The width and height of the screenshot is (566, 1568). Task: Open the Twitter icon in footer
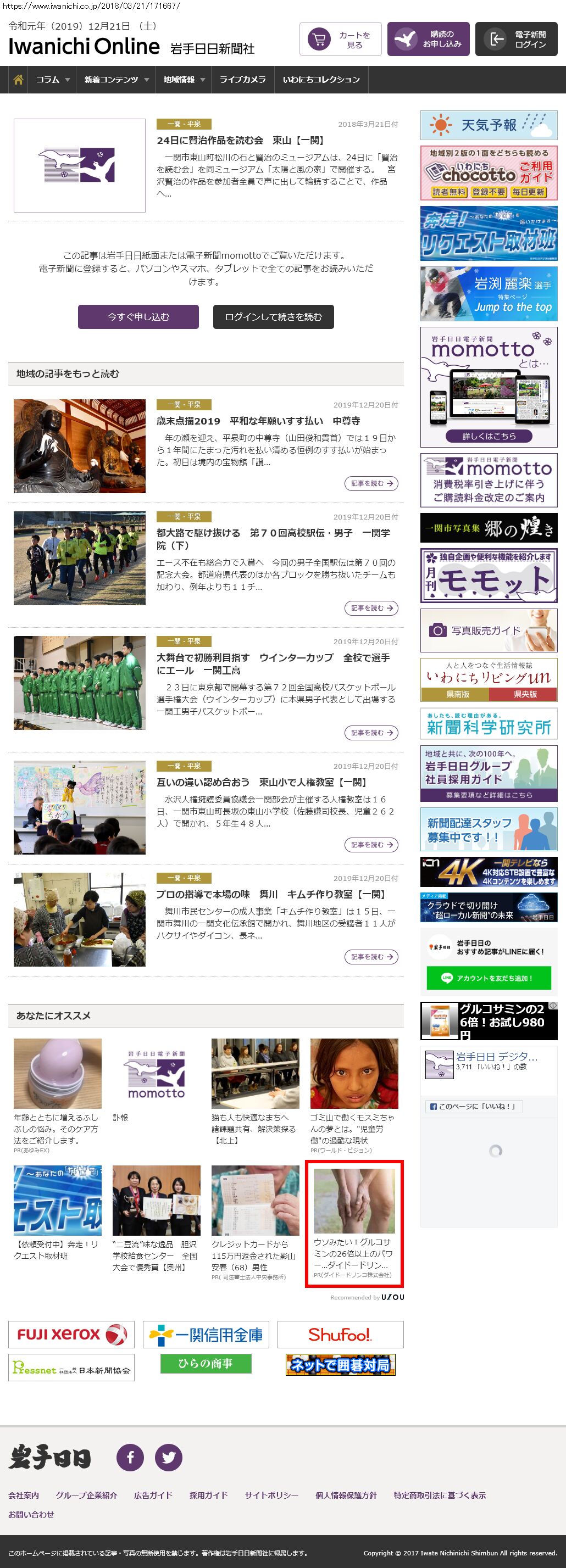pyautogui.click(x=168, y=1457)
